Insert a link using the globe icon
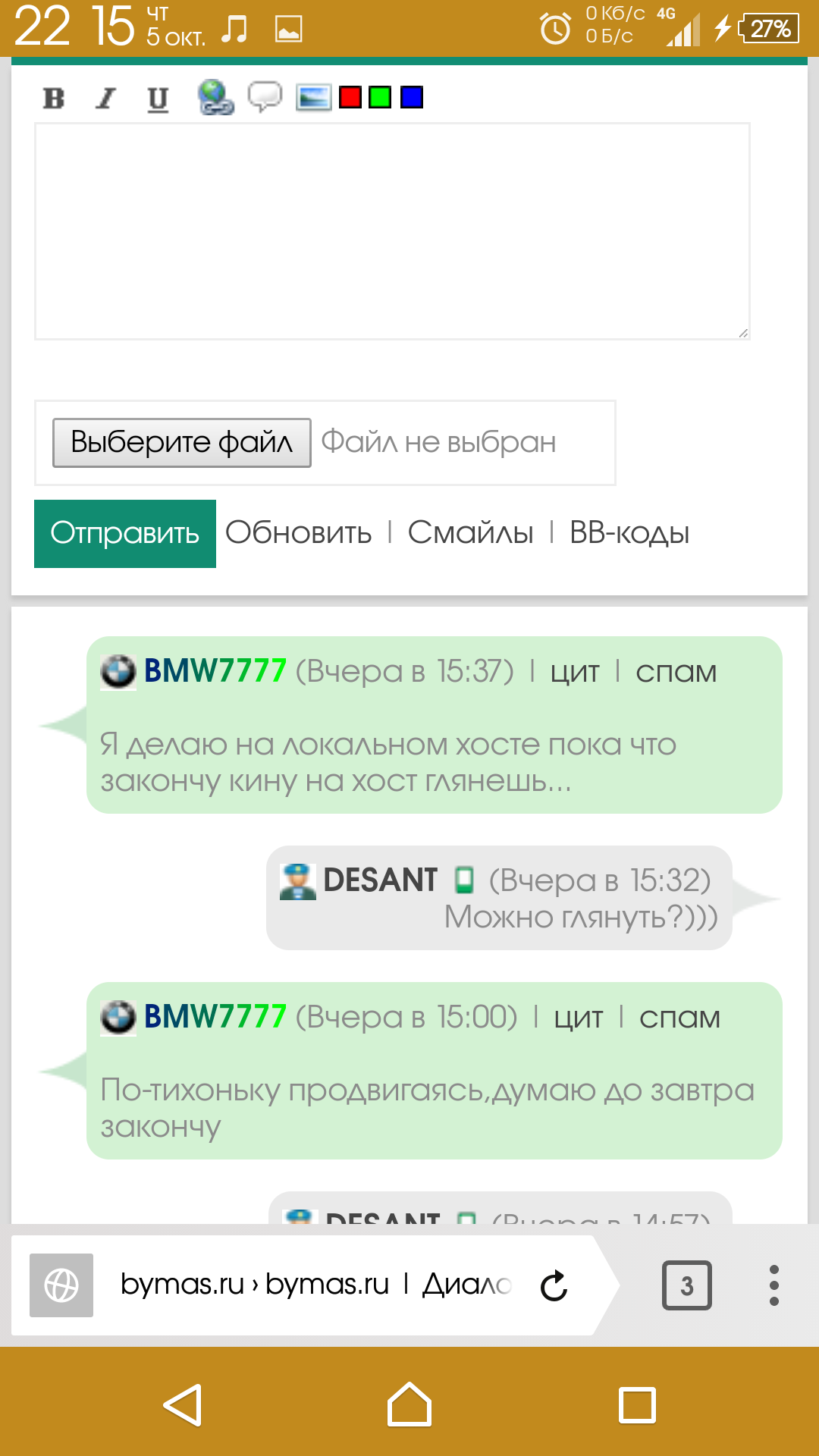The height and width of the screenshot is (1456, 819). [x=215, y=98]
